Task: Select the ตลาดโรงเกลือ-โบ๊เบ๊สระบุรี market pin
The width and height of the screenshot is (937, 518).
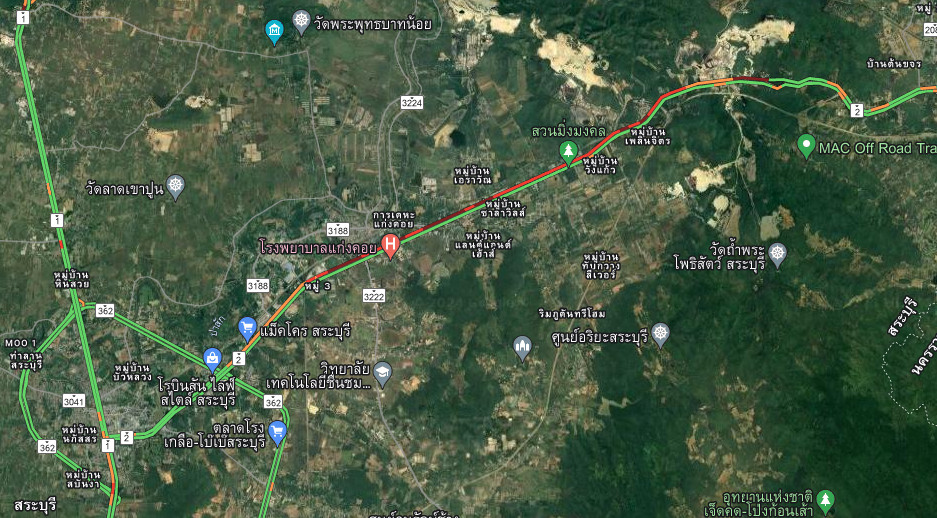Action: (278, 432)
